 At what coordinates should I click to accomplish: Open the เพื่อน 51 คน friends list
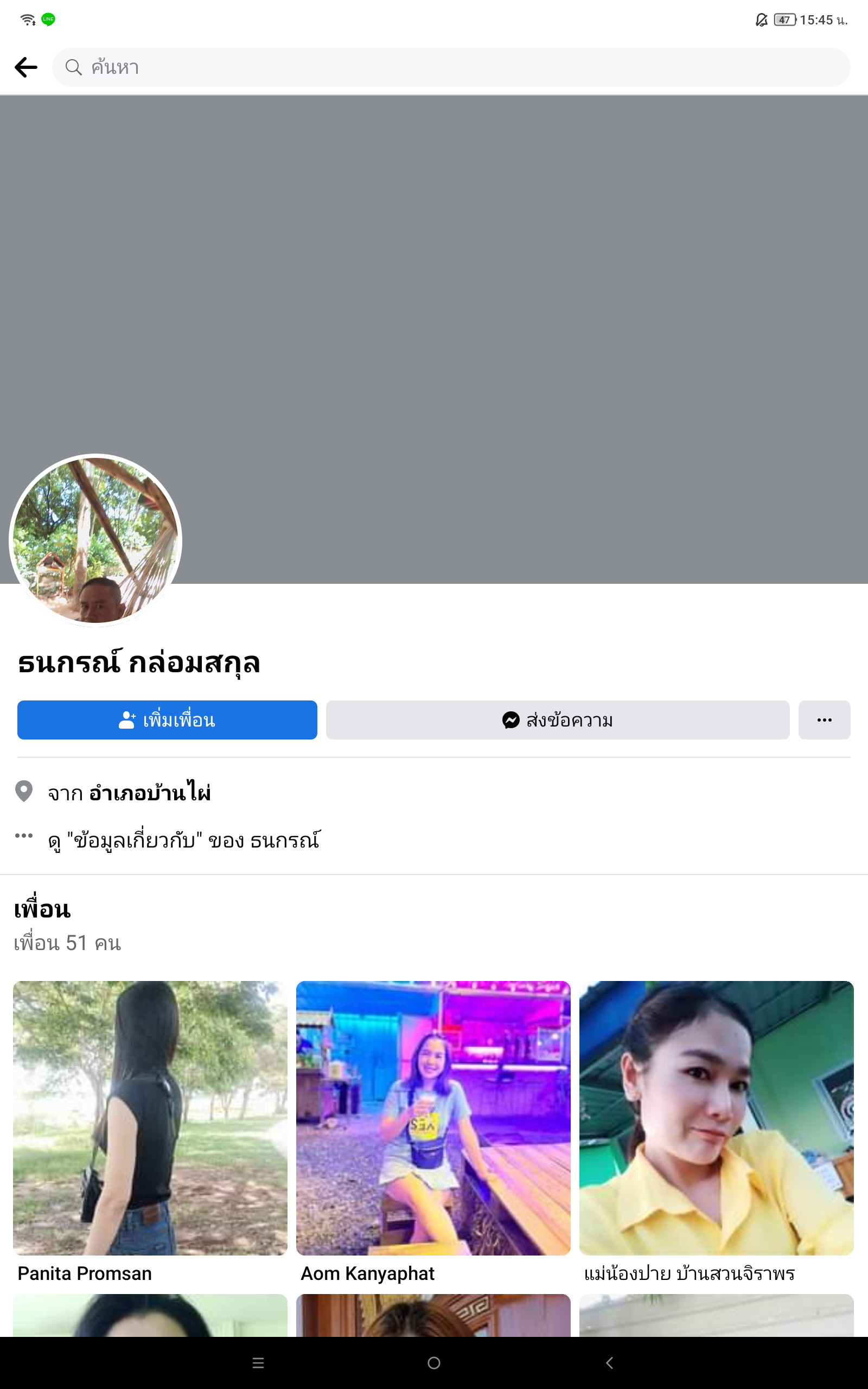67,942
